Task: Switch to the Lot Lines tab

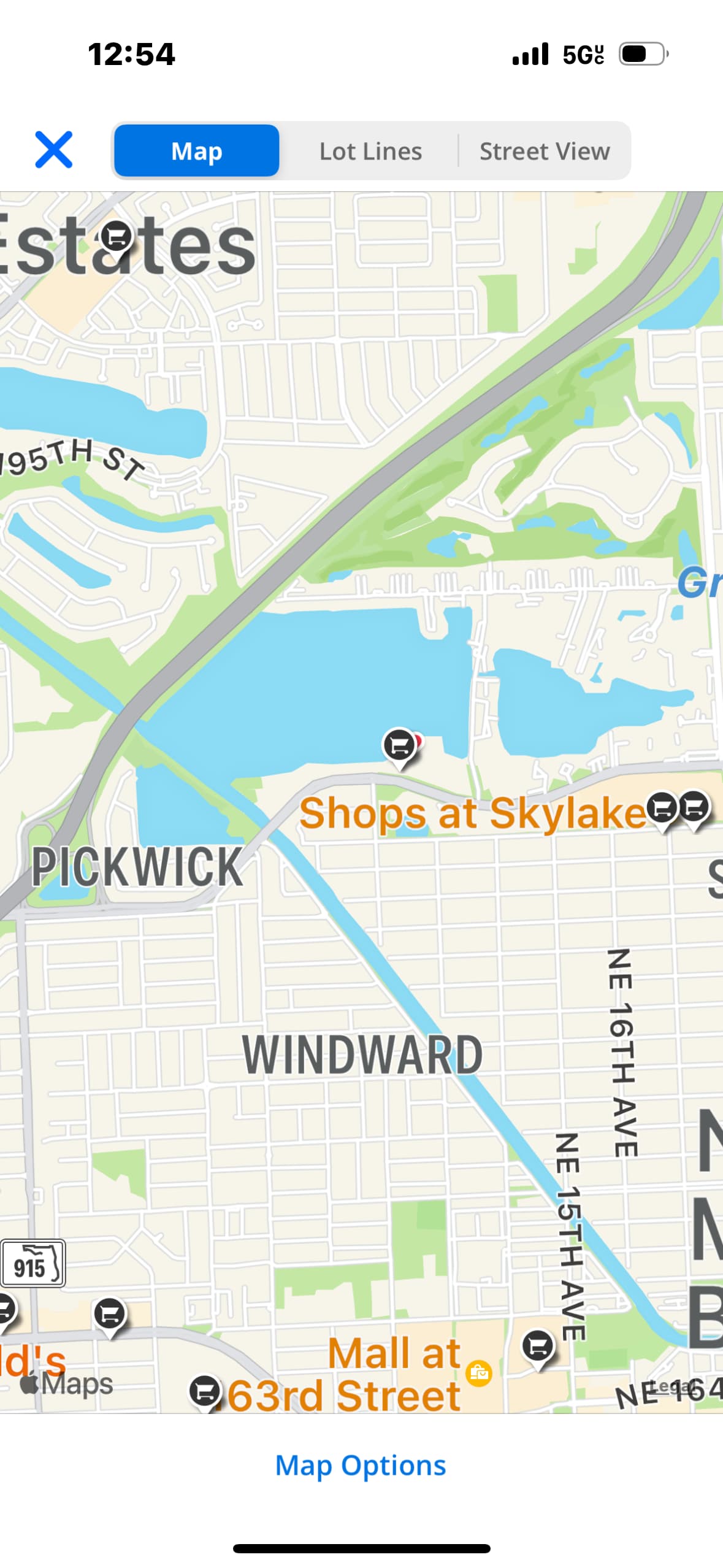Action: 370,151
